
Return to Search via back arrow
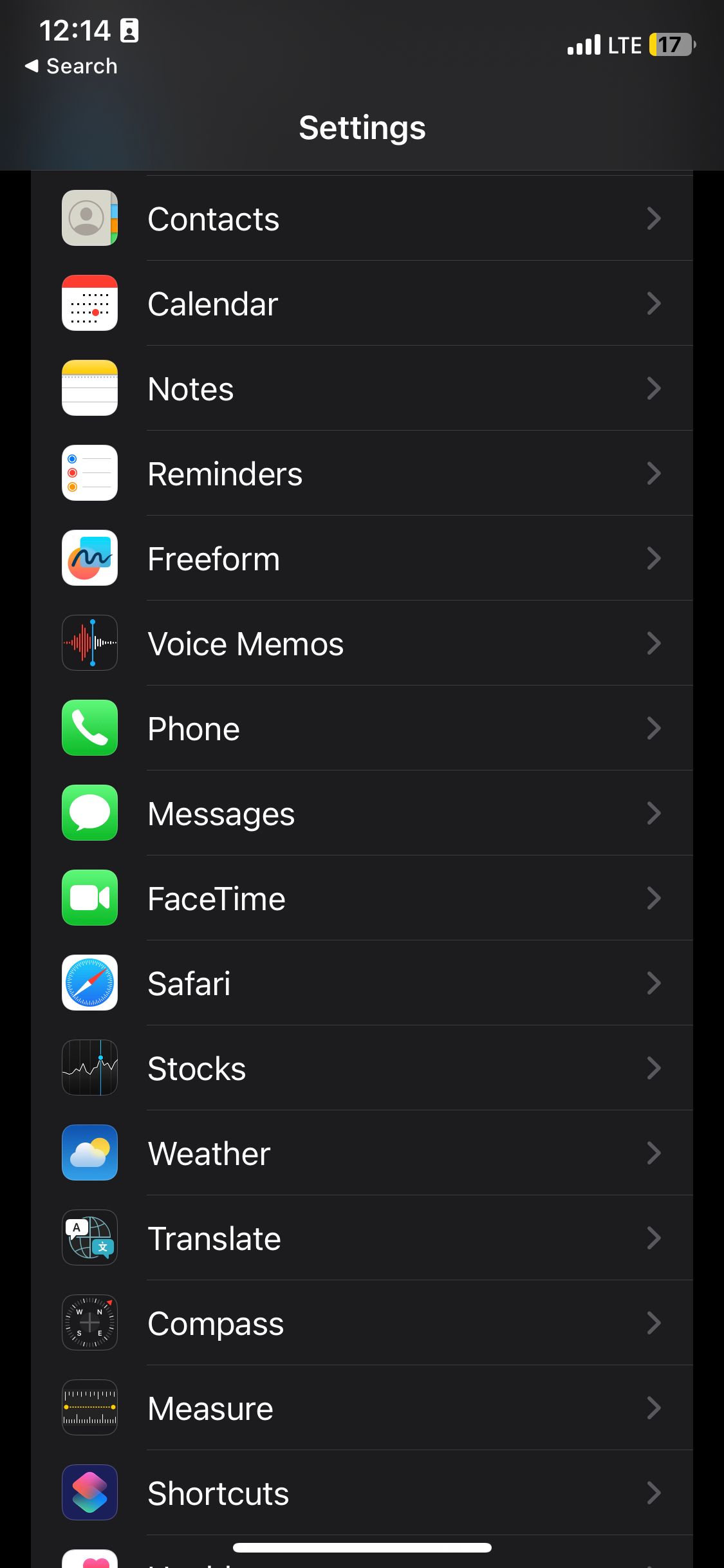tap(71, 66)
